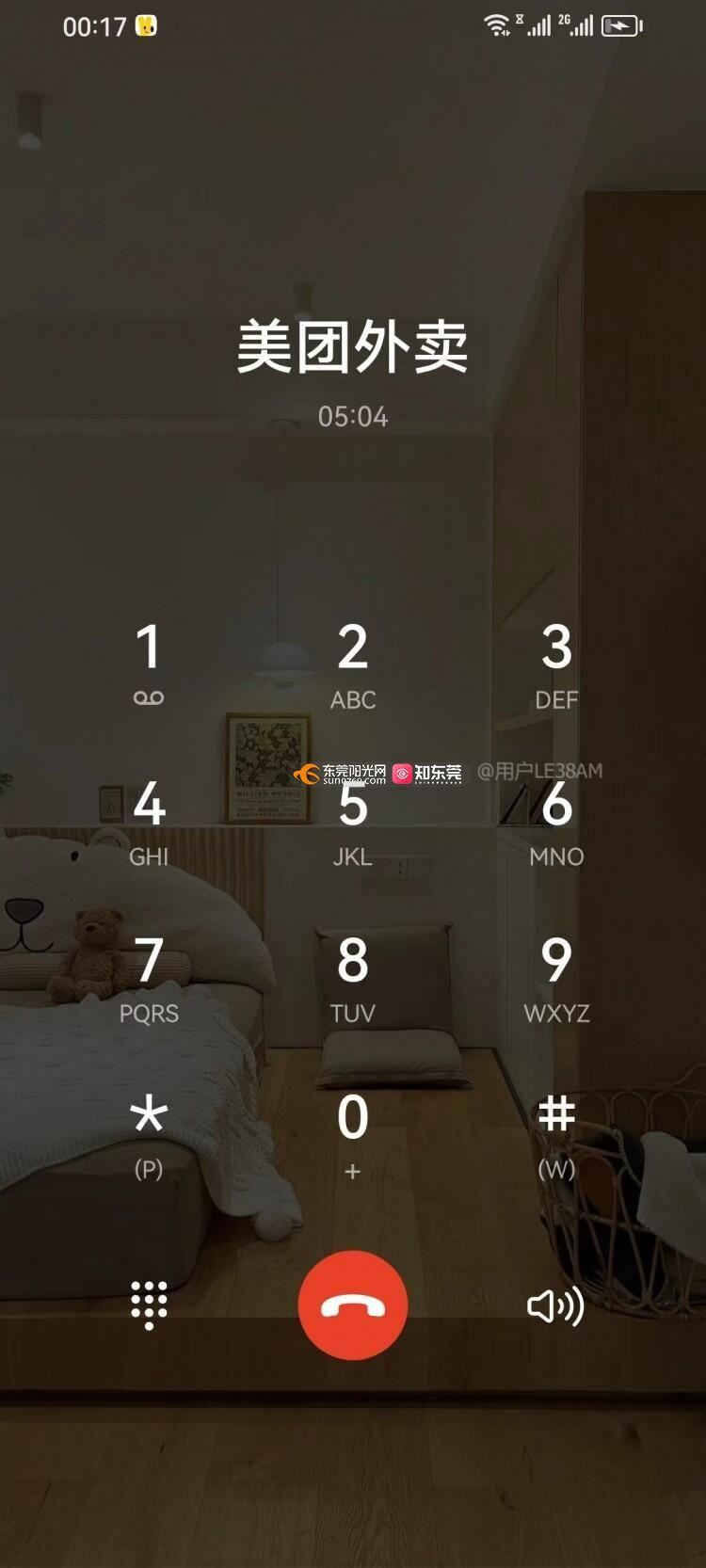Enter digit 3 DEF

[x=555, y=664]
